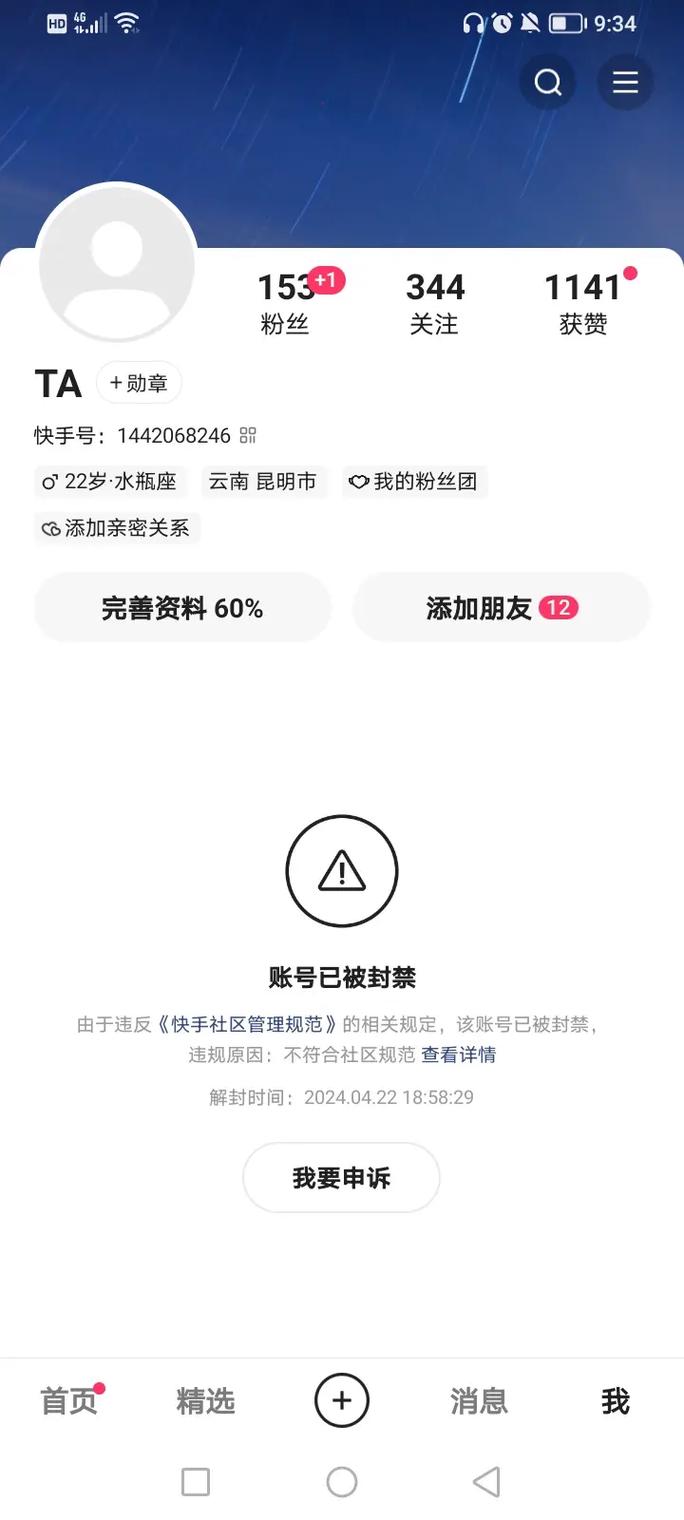
Task: Switch to the 首页 tab
Action: [68, 1401]
